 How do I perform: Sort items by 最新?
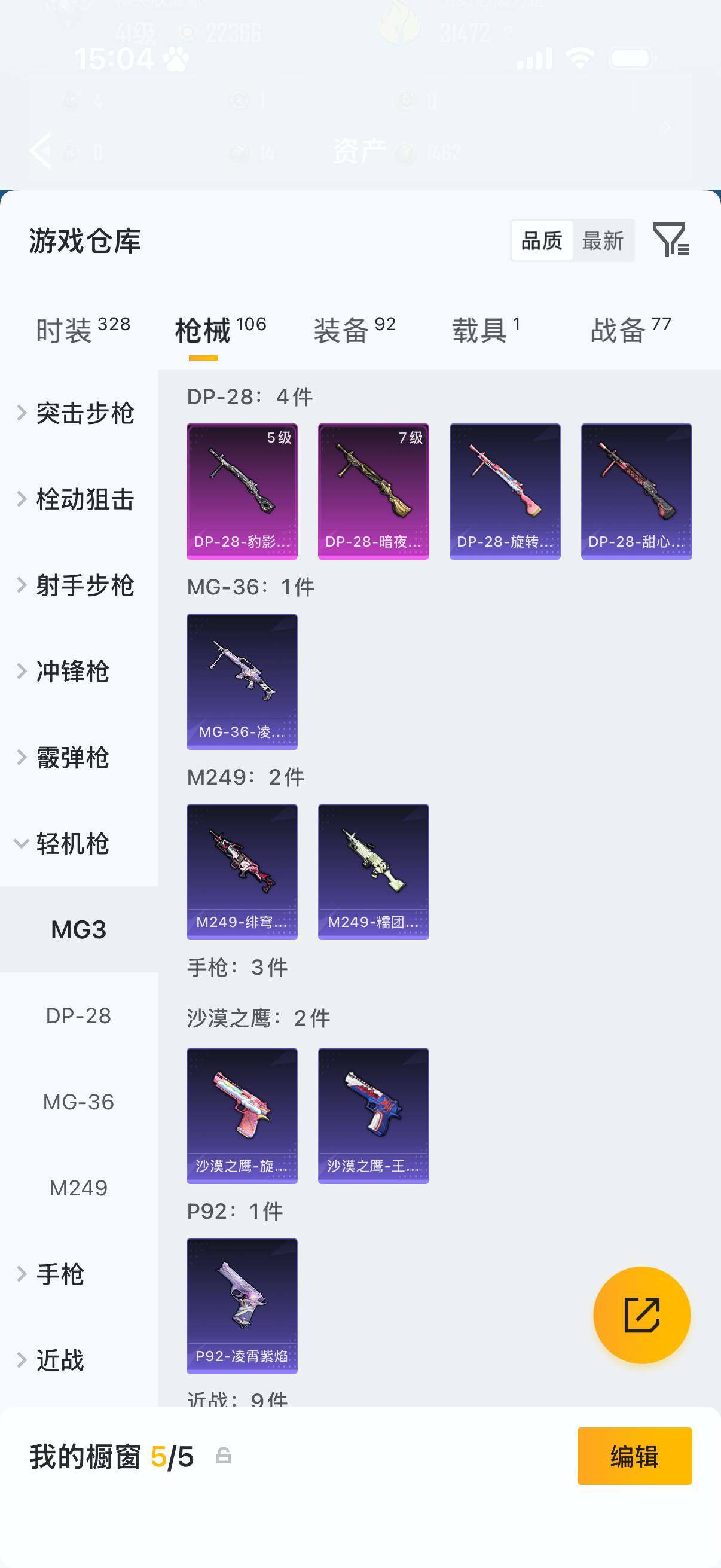(603, 240)
